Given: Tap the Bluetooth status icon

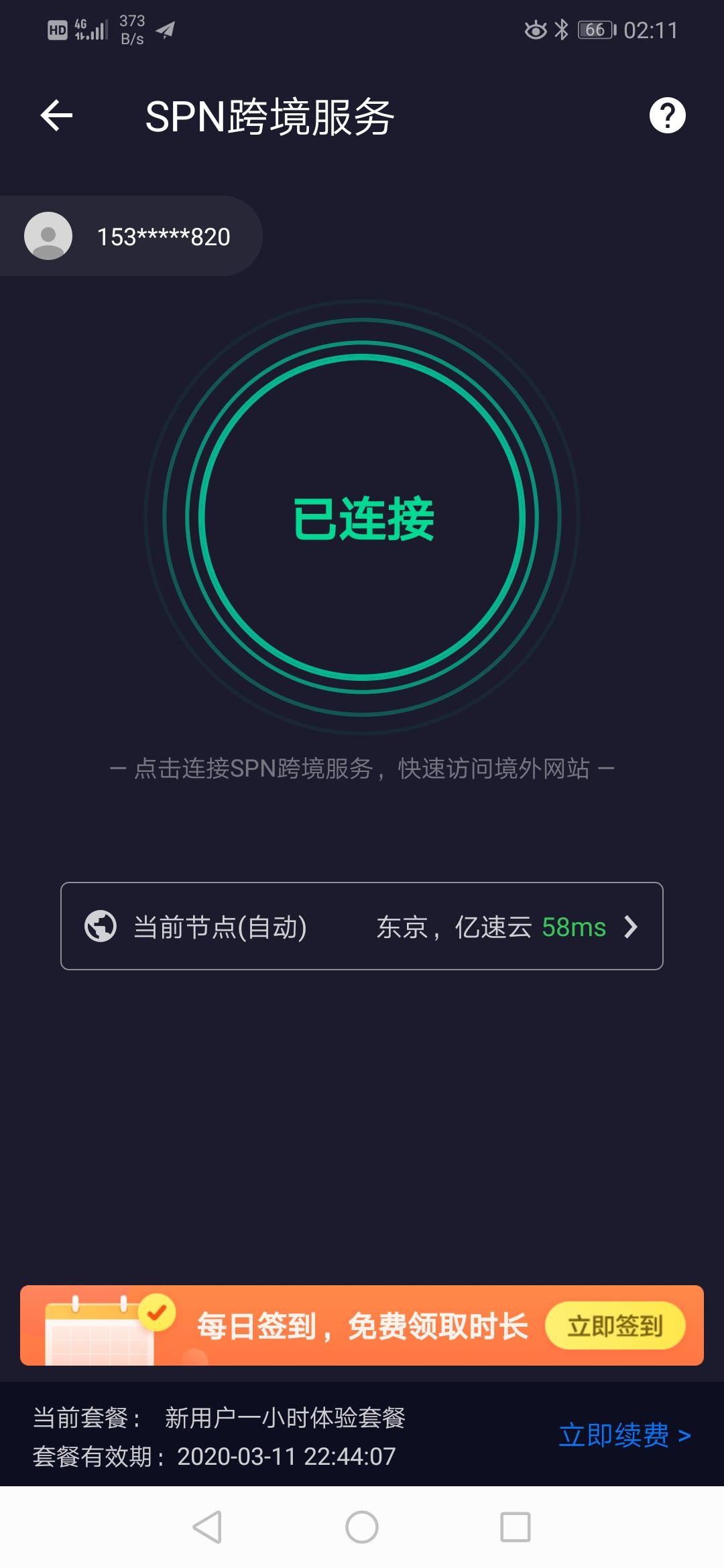Looking at the screenshot, I should tap(562, 29).
